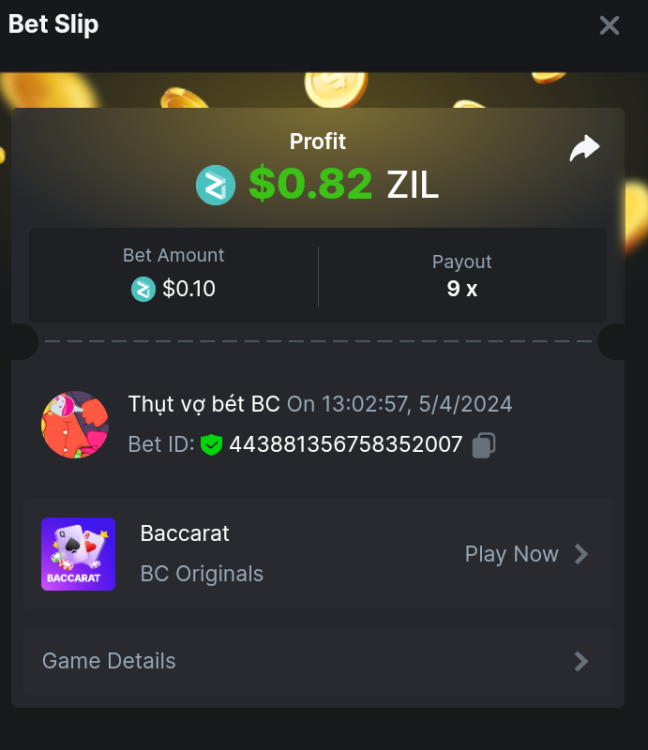The image size is (648, 750).
Task: Copy the Bet ID number
Action: 484,445
